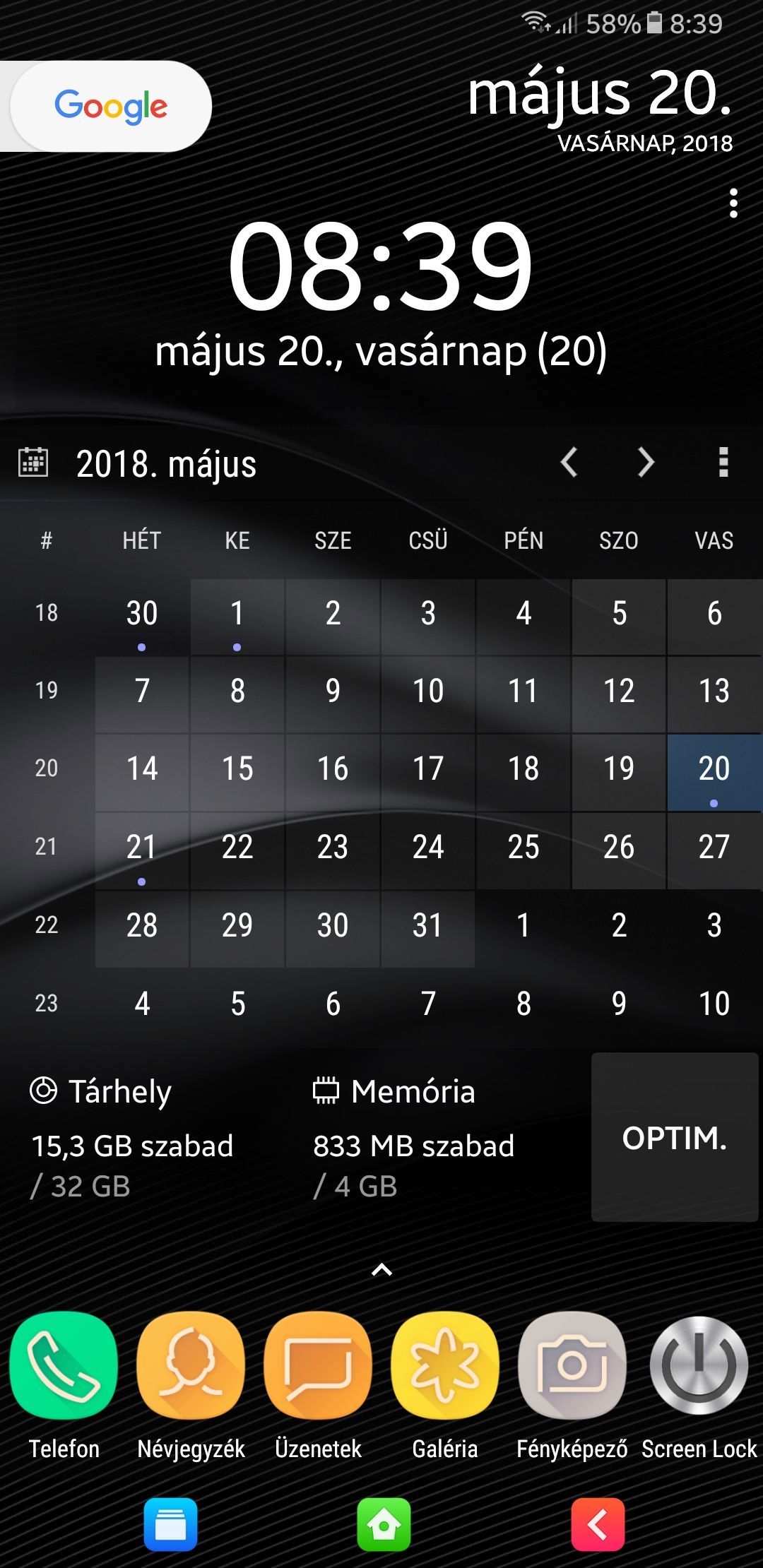Launch the Galéria app
Screen dimensions: 763x1568
click(445, 1366)
